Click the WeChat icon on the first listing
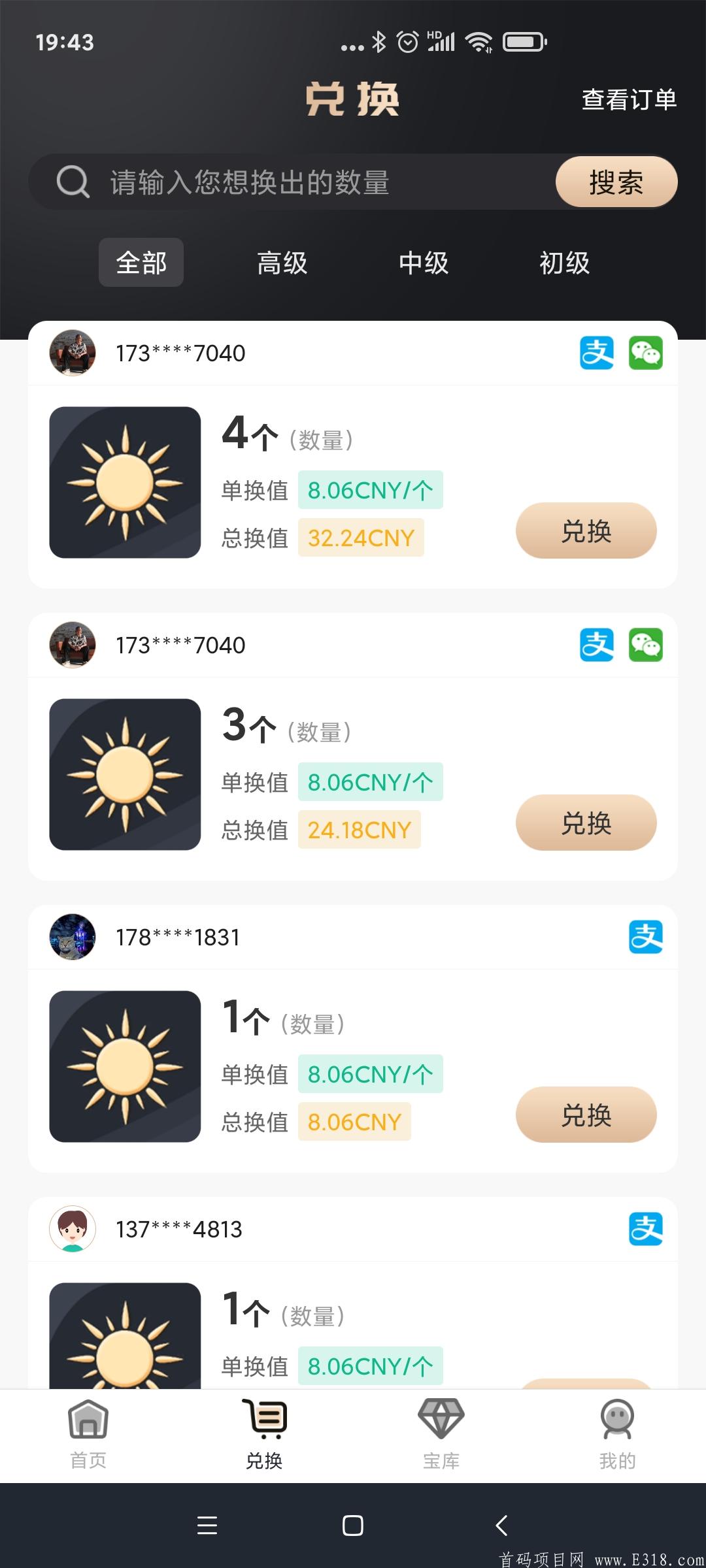The height and width of the screenshot is (1568, 706). (647, 351)
